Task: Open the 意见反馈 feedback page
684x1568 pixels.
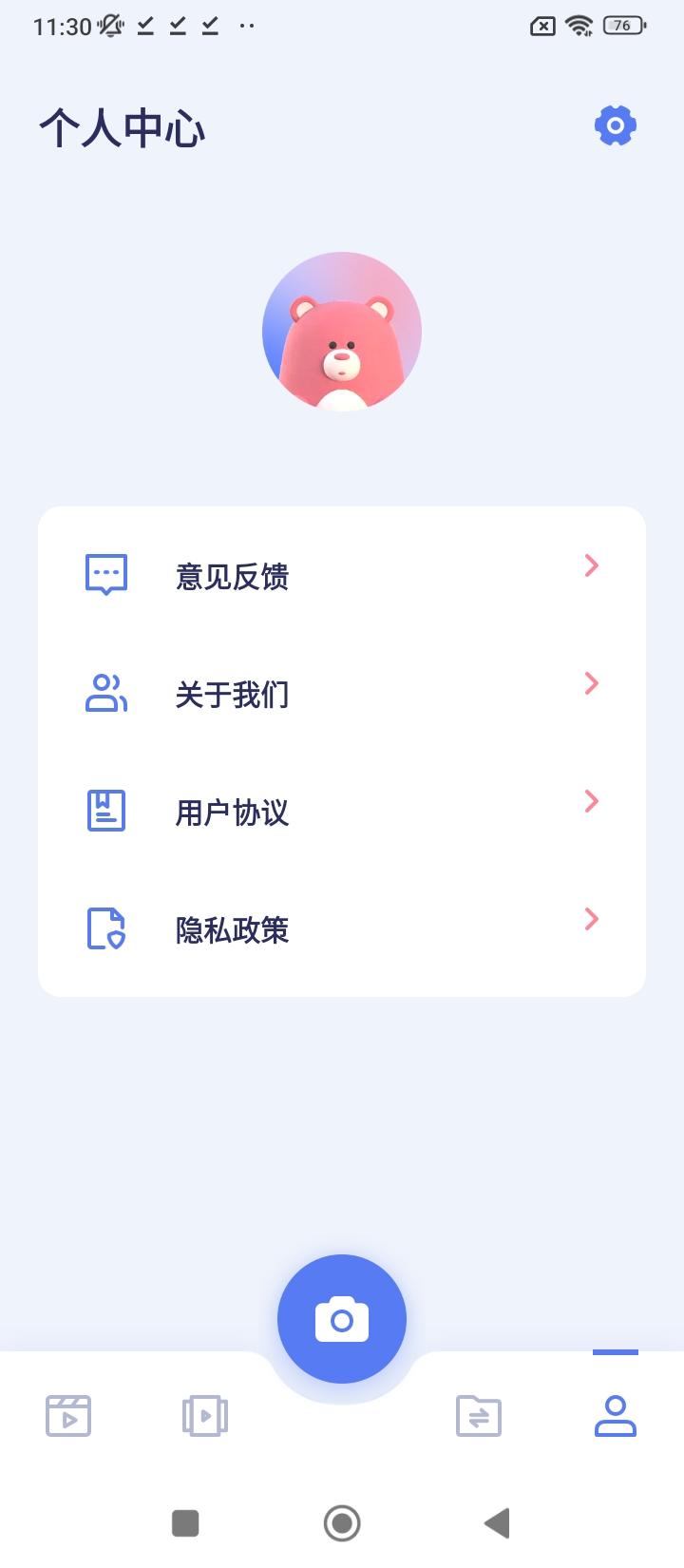Action: click(232, 576)
